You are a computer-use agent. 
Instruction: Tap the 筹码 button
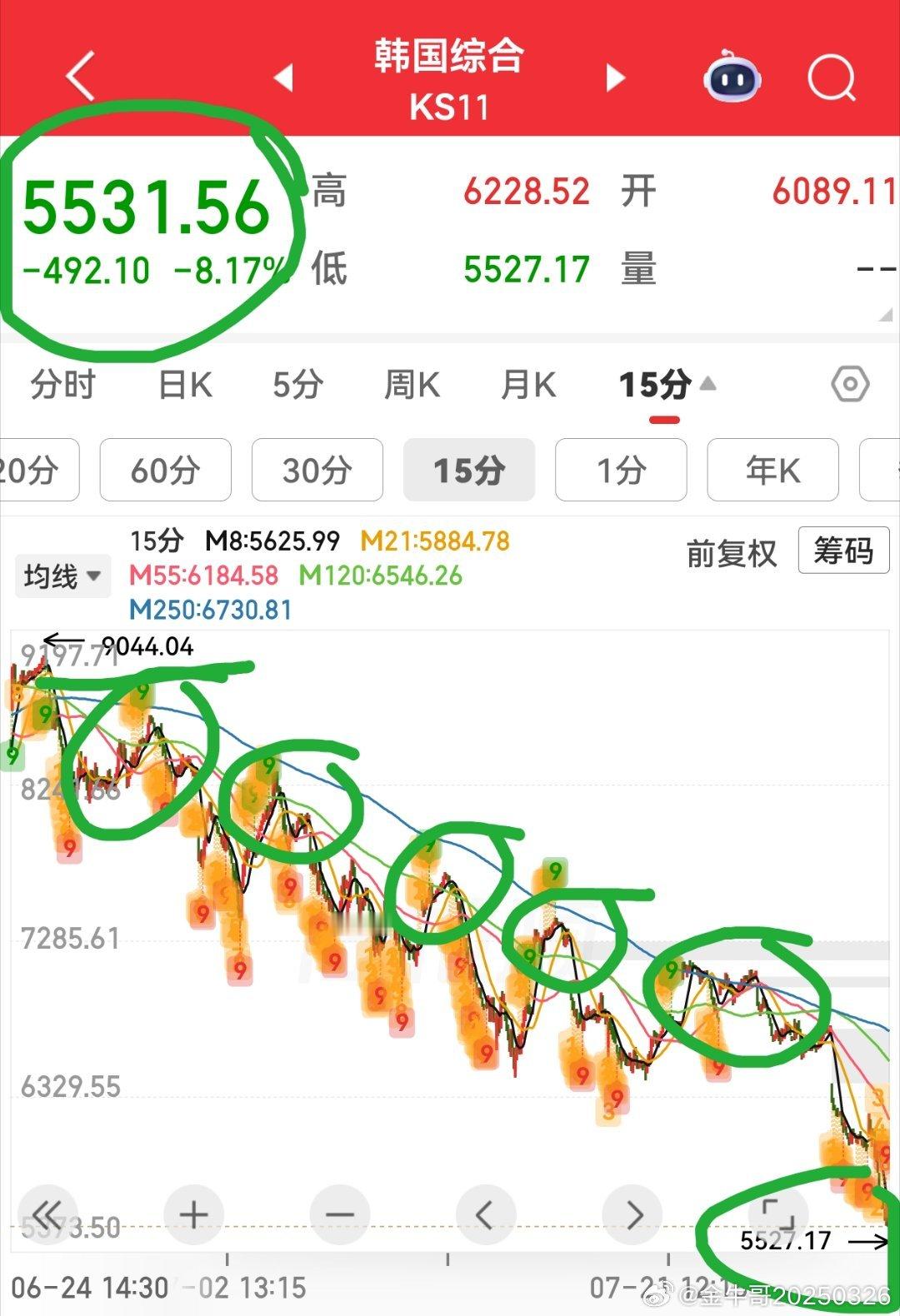[x=843, y=551]
